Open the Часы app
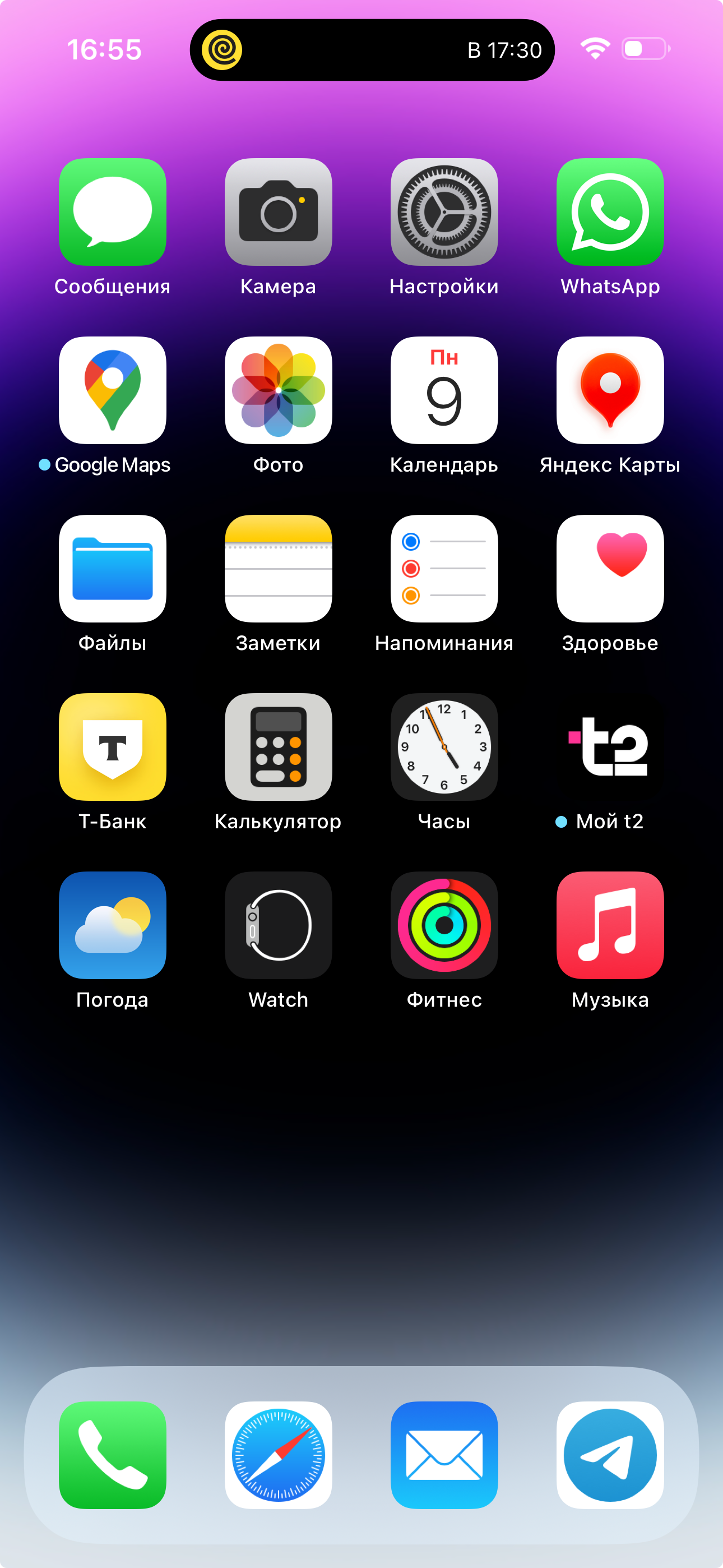Viewport: 723px width, 1568px height. pos(444,748)
